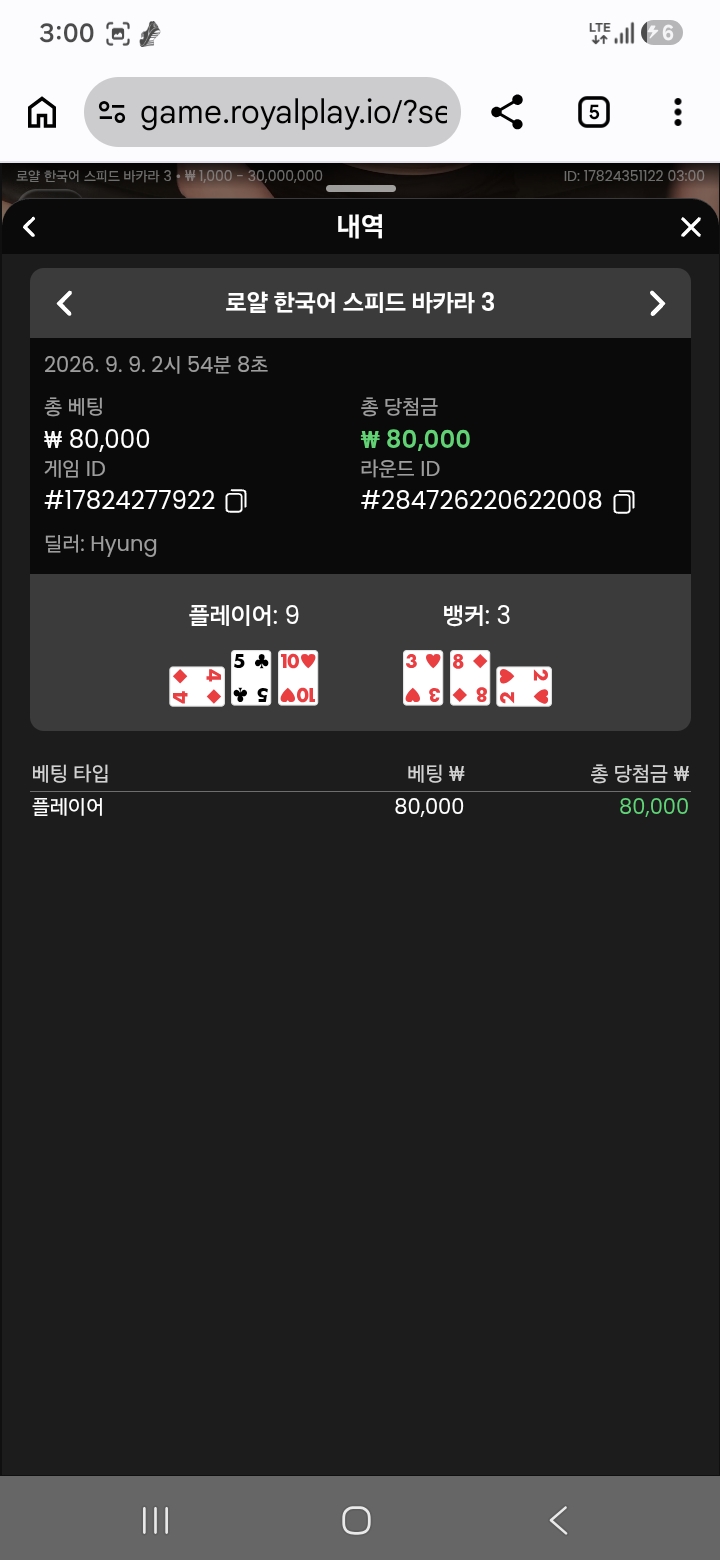Open the browser tab switcher
Image resolution: width=720 pixels, height=1560 pixels.
coord(594,113)
